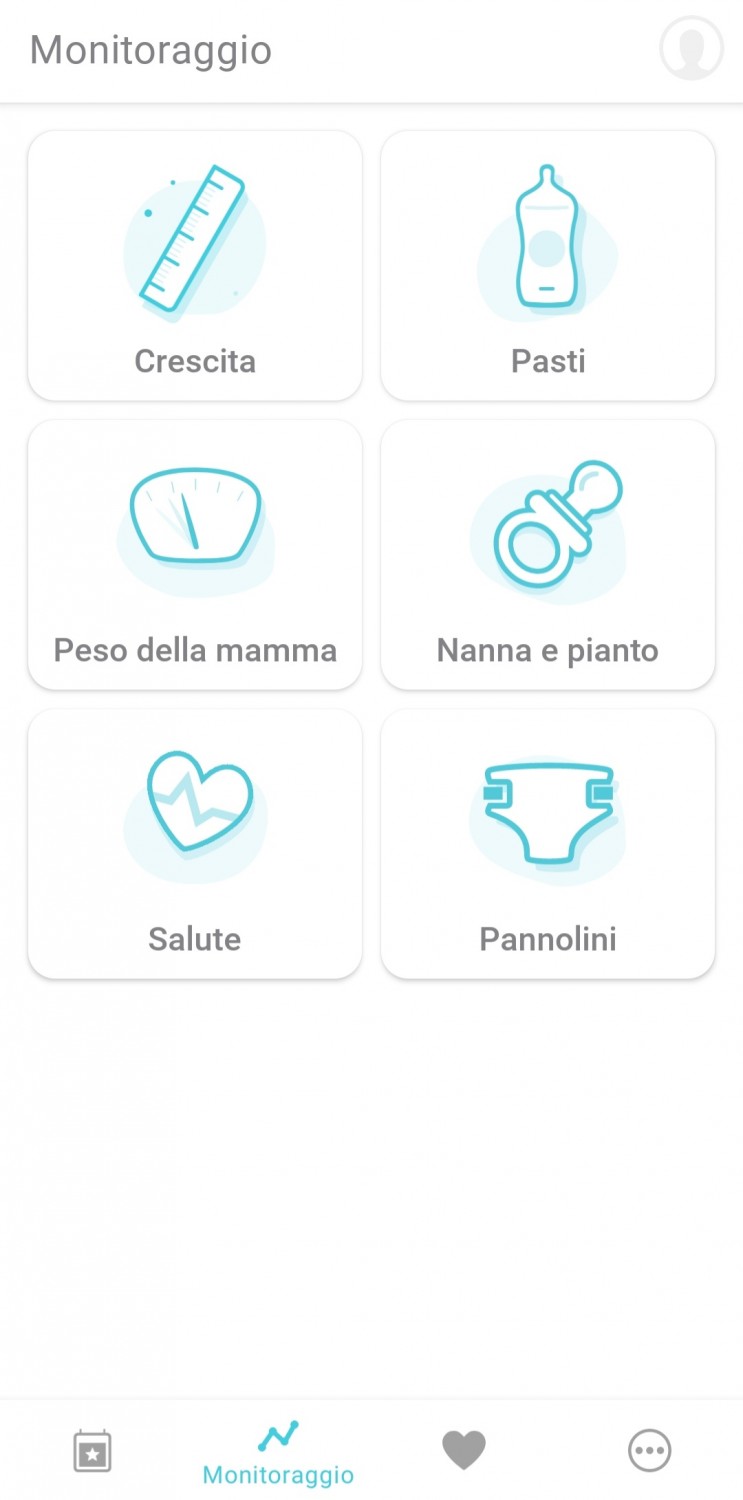This screenshot has width=743, height=1500.
Task: Go to the Salute health section
Action: point(195,844)
